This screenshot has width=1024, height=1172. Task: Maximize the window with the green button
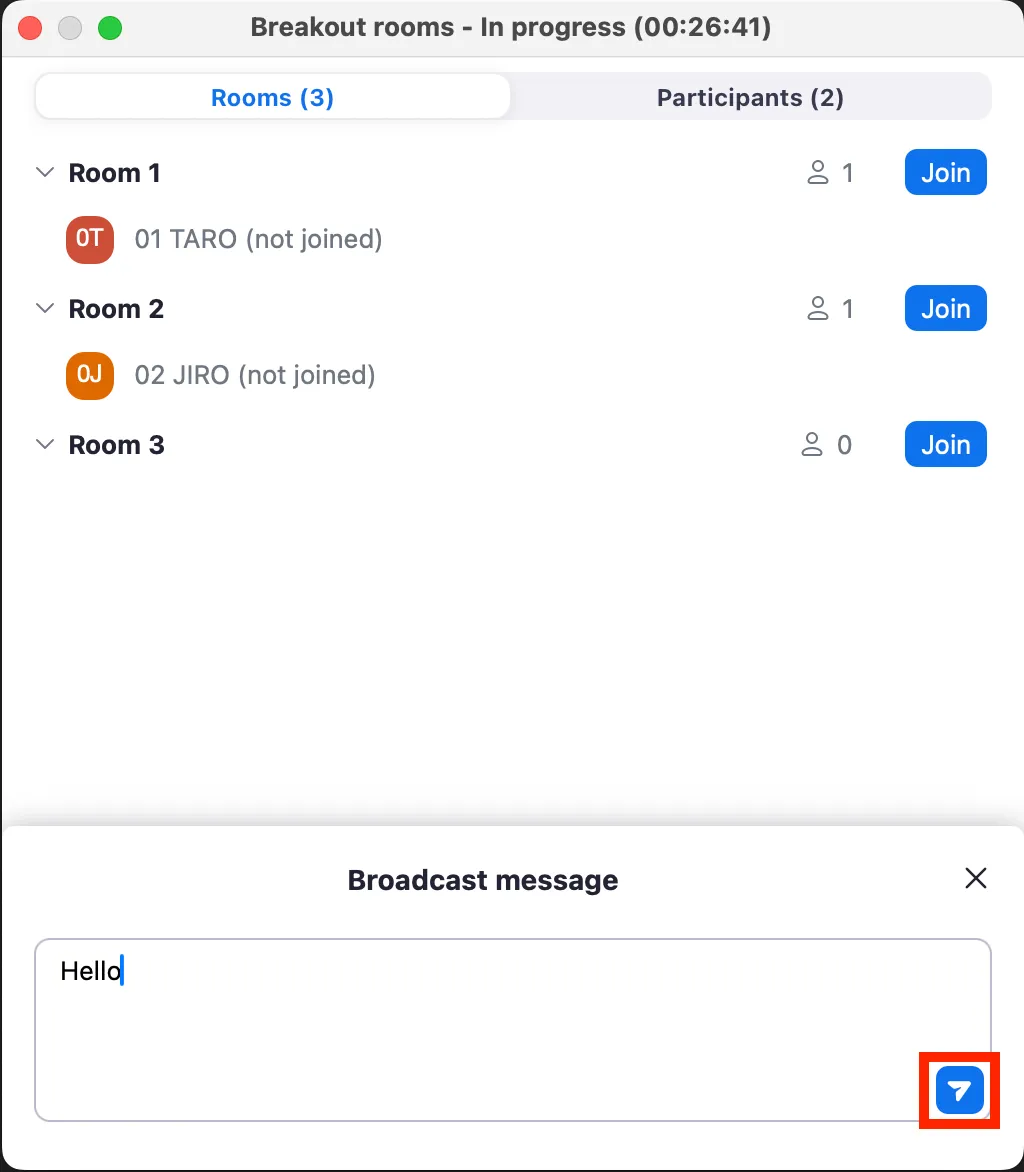[110, 28]
